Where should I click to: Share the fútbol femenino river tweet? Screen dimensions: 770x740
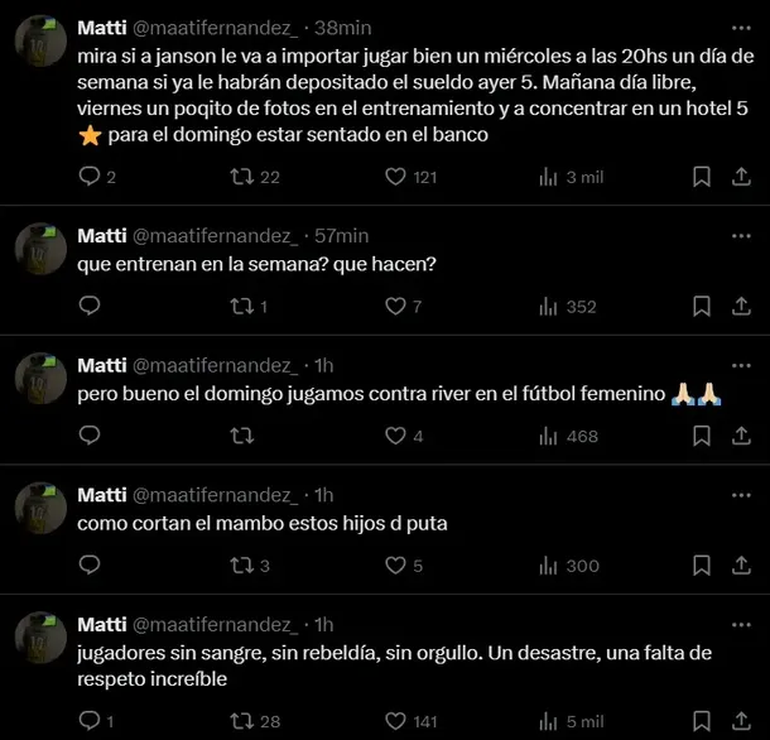(x=741, y=435)
